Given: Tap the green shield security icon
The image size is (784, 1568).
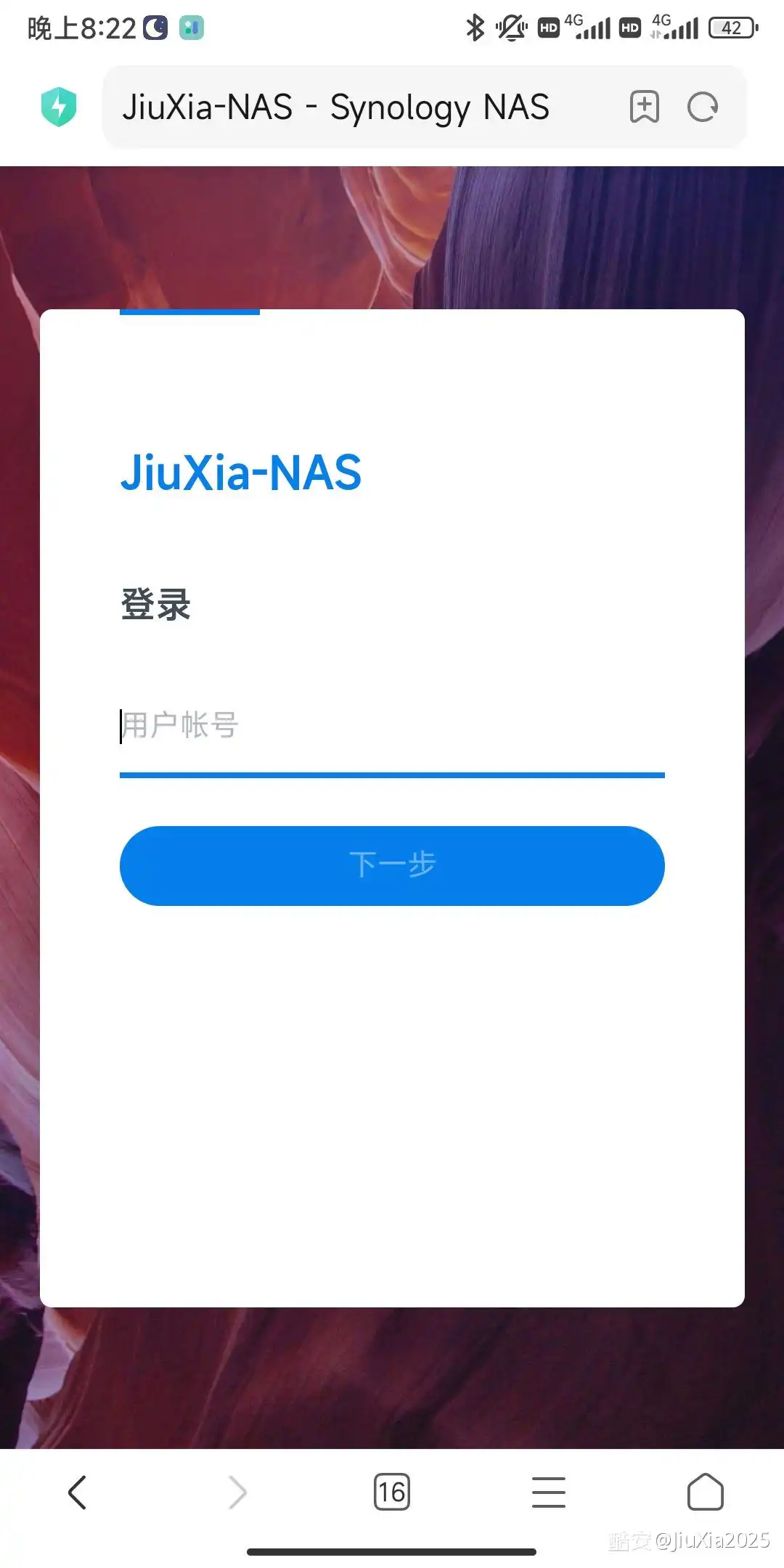Looking at the screenshot, I should pos(59,107).
